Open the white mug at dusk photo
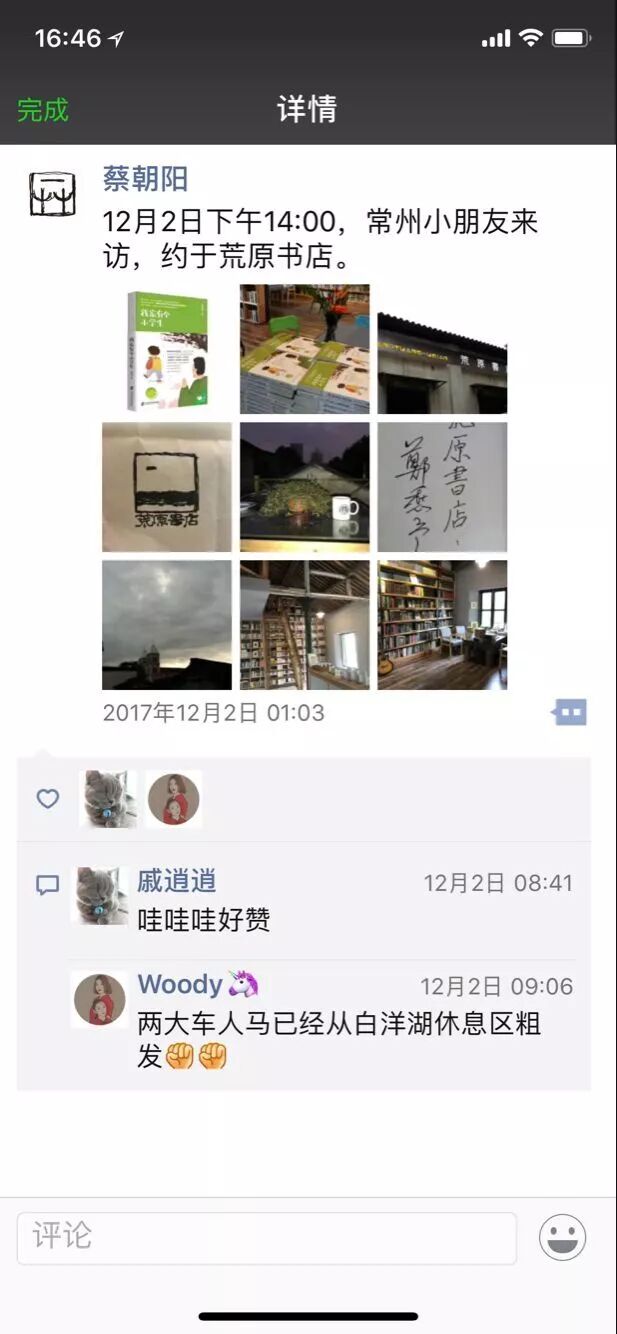 coord(304,487)
